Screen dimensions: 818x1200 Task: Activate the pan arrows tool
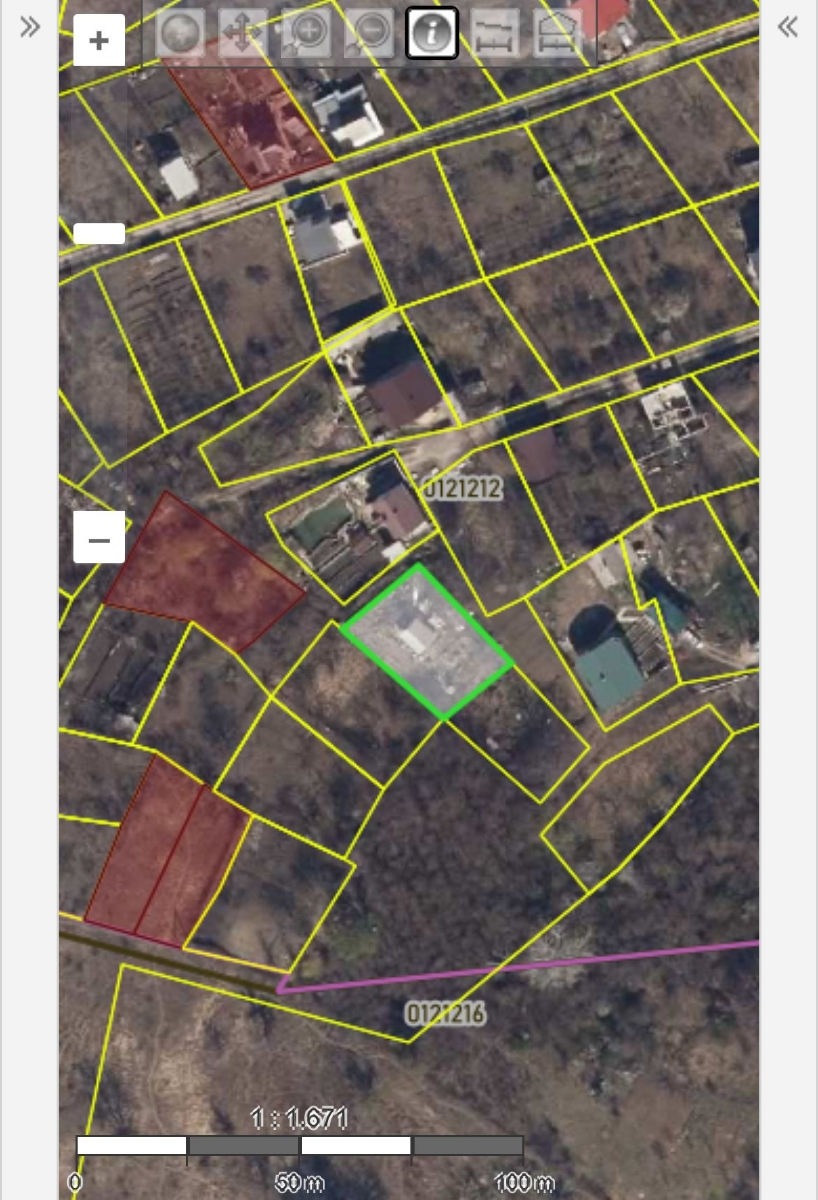243,33
